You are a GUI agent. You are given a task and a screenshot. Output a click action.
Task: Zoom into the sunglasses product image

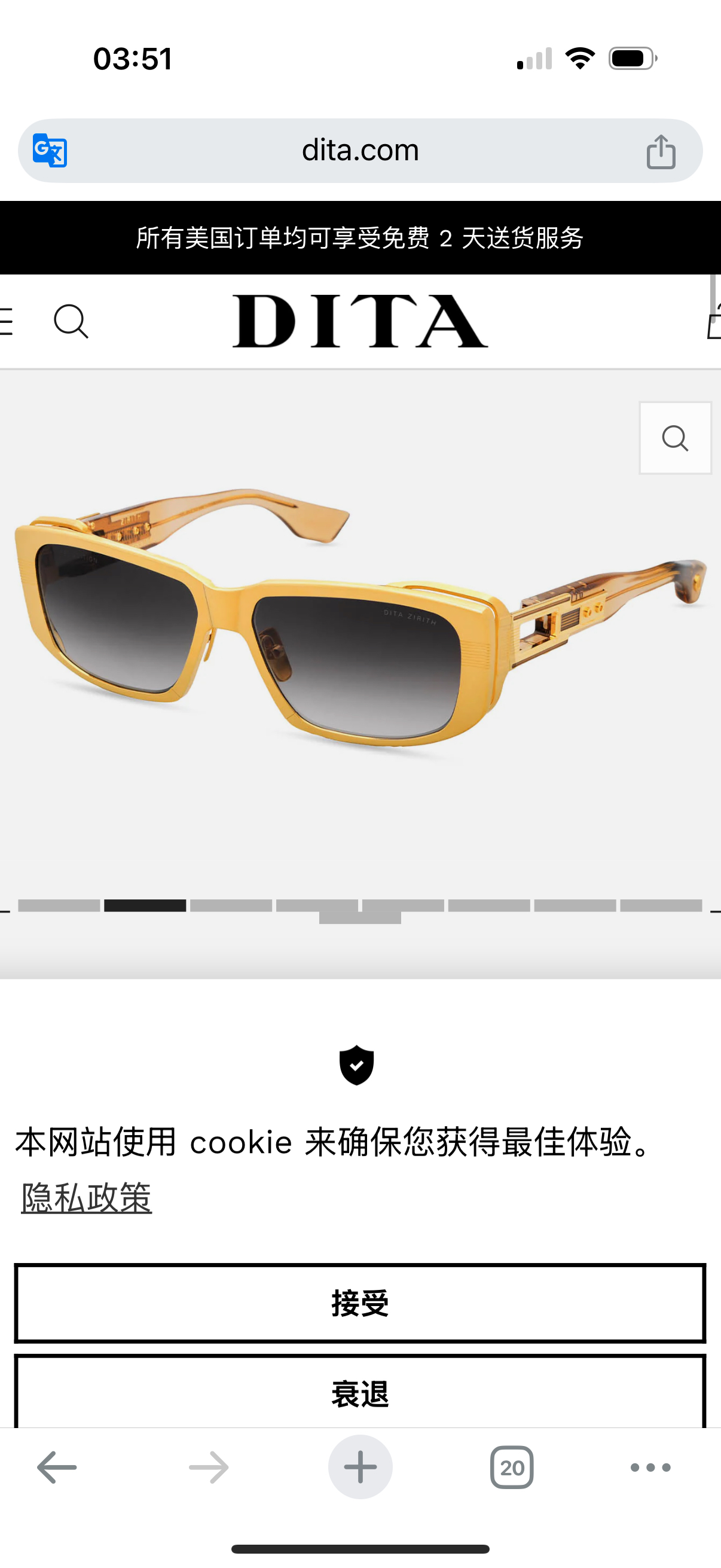pyautogui.click(x=675, y=438)
